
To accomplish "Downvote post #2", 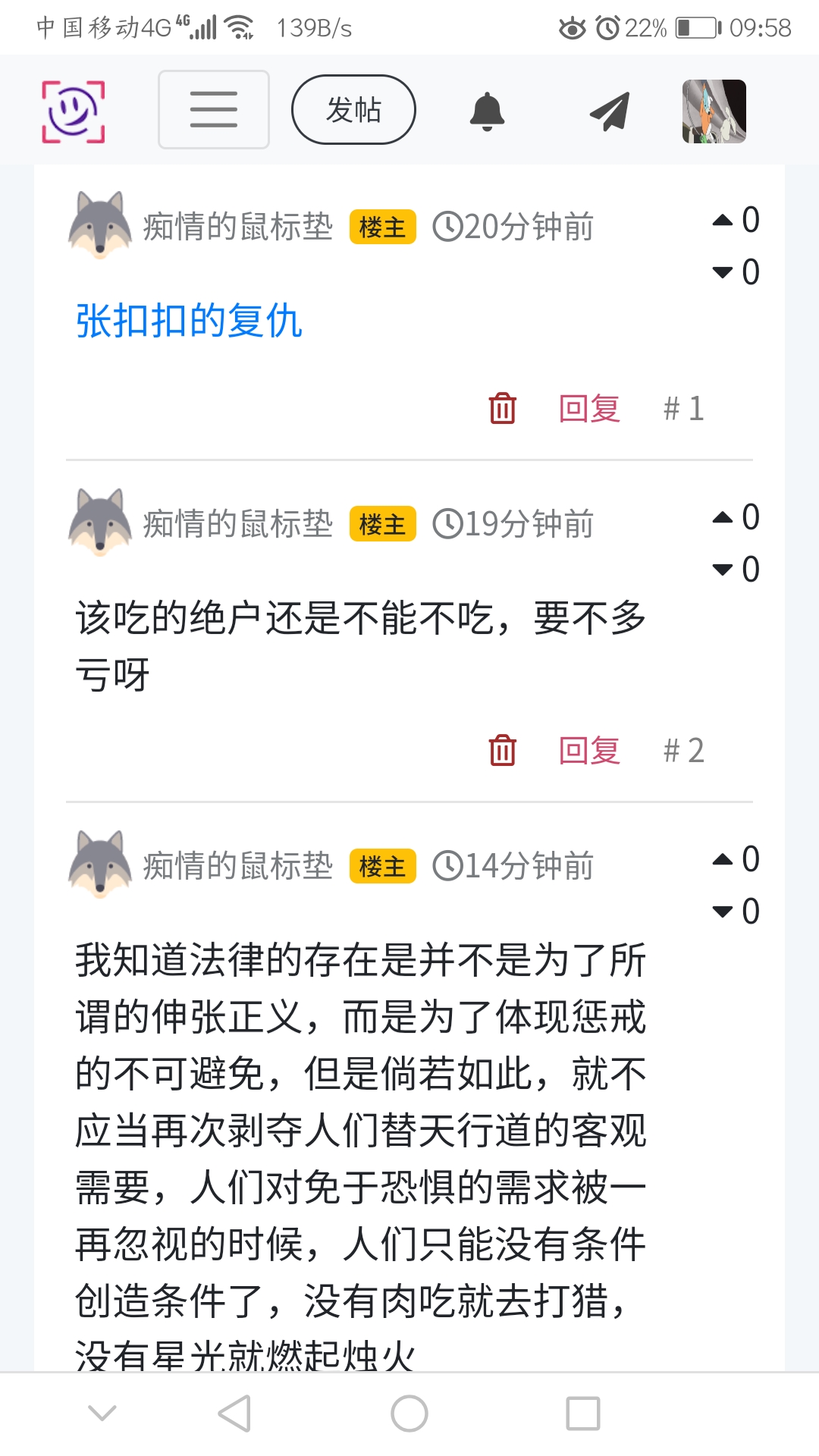I will (x=723, y=570).
